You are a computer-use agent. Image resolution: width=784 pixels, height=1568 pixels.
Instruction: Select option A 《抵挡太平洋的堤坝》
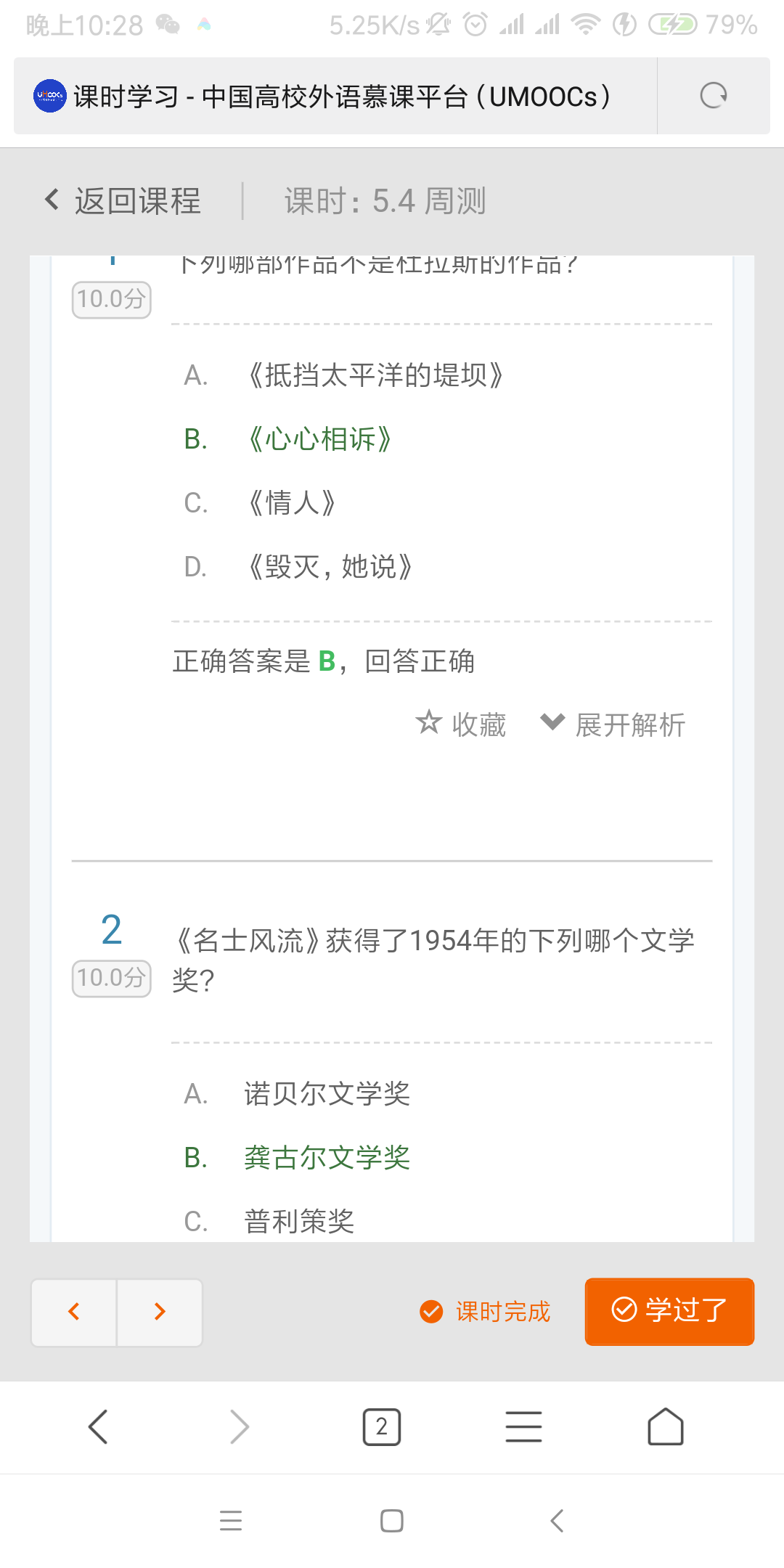coord(375,375)
